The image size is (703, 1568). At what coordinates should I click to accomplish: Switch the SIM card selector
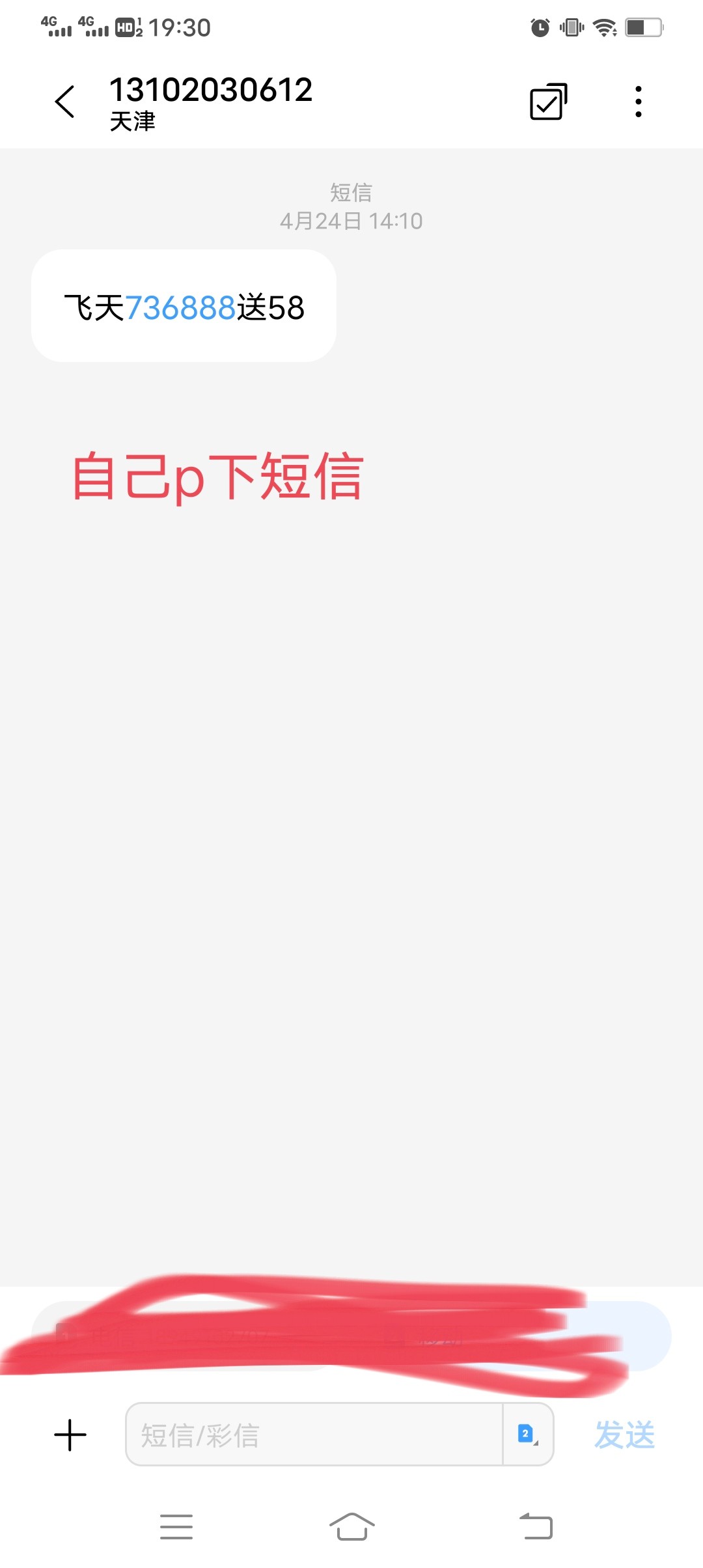[527, 1435]
